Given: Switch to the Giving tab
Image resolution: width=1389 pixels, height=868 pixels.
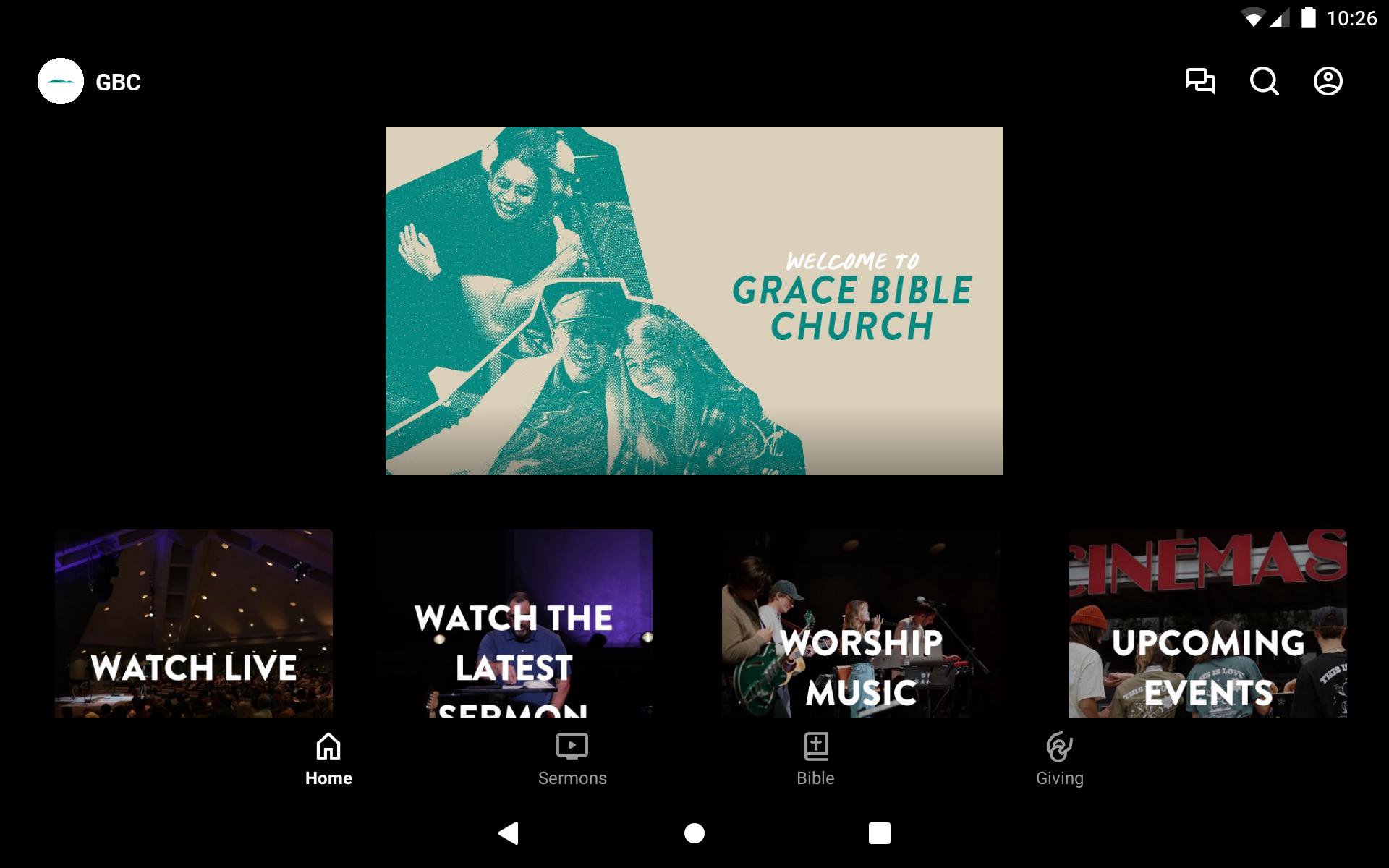Looking at the screenshot, I should [x=1059, y=759].
